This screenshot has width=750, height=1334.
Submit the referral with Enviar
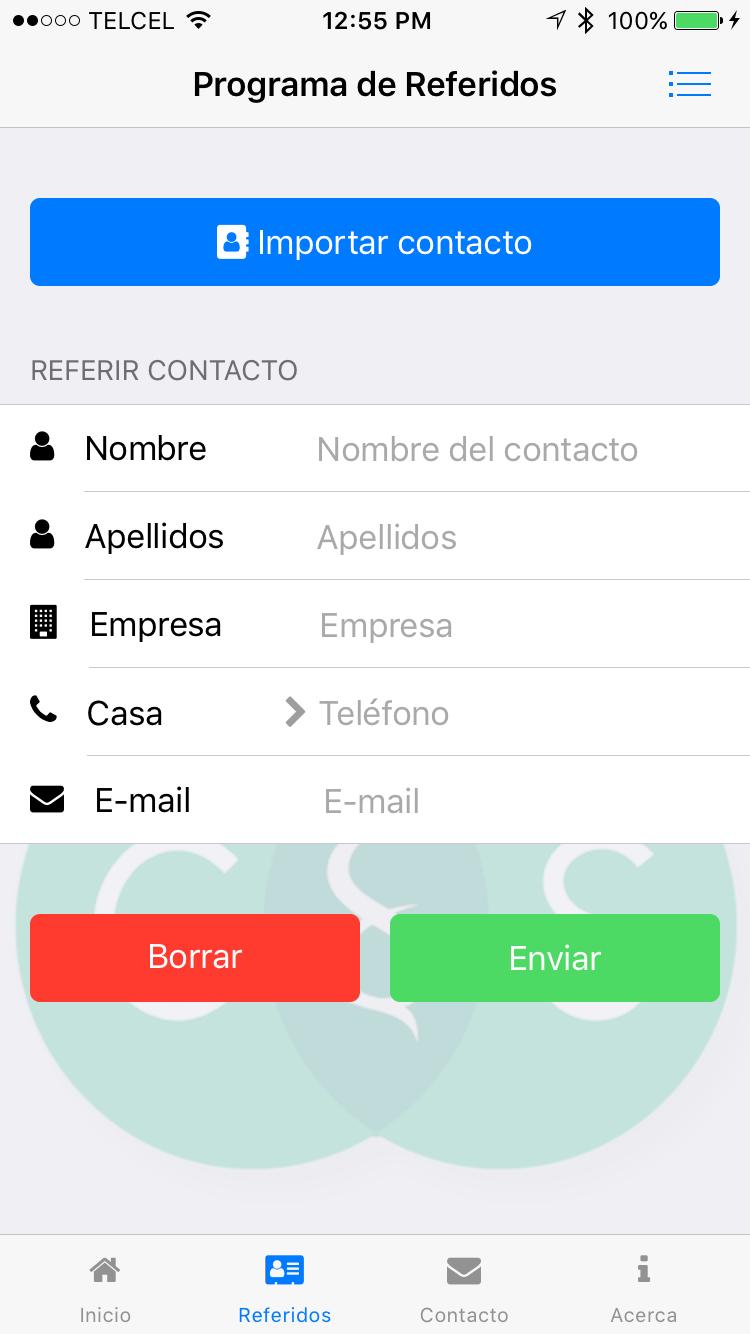click(x=555, y=957)
